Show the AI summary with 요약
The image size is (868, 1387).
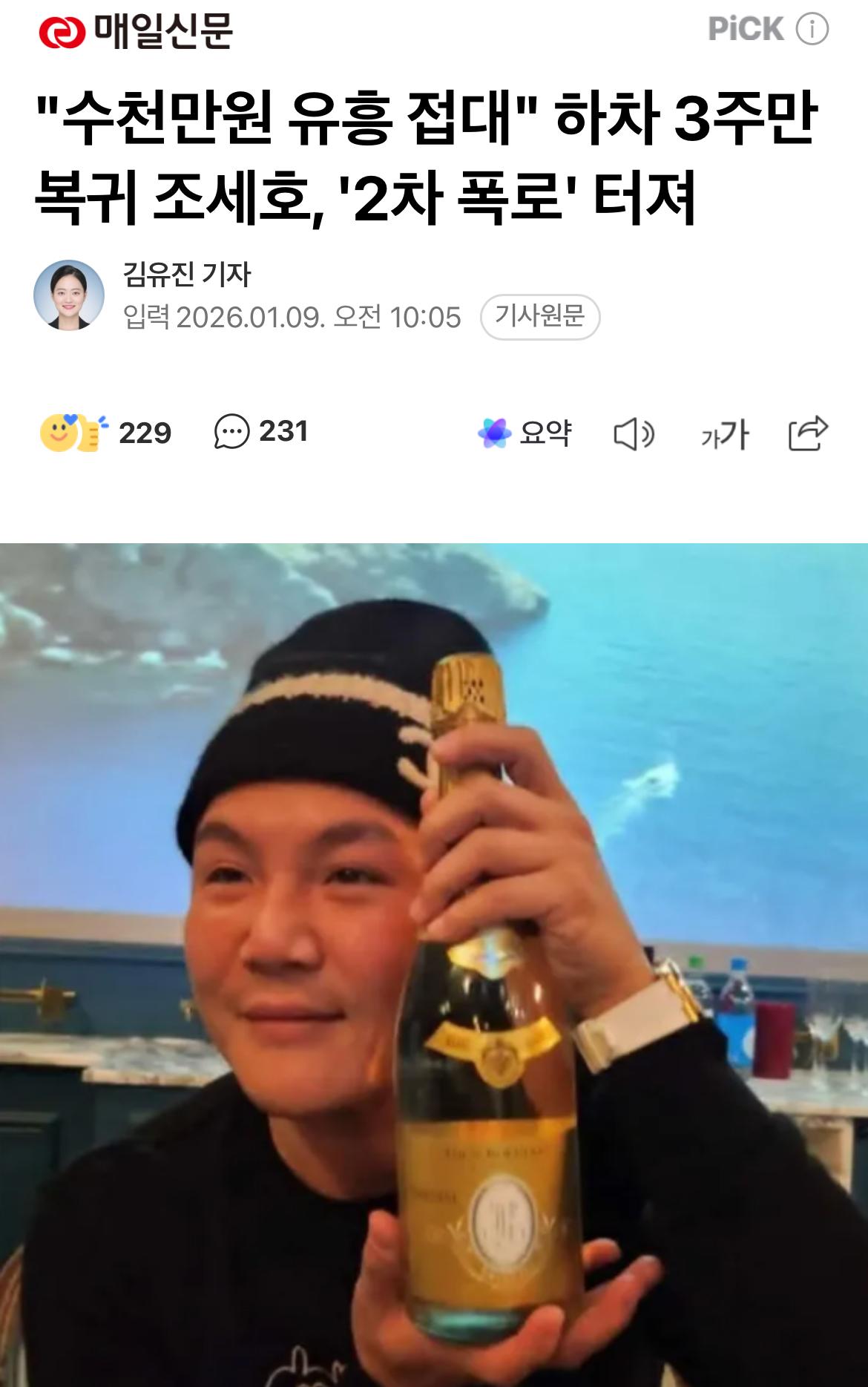[x=525, y=433]
